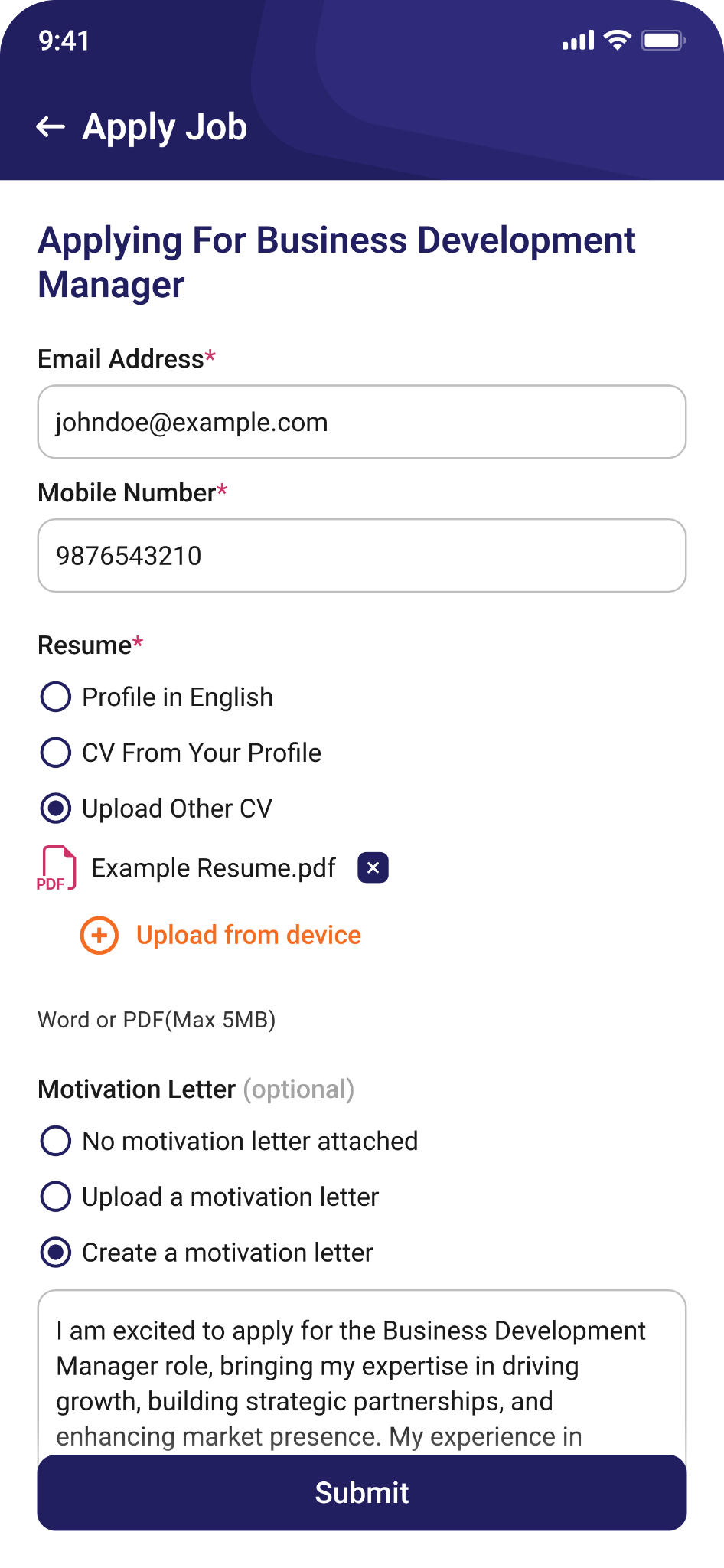
Task: Edit the Email Address field
Action: (x=362, y=422)
